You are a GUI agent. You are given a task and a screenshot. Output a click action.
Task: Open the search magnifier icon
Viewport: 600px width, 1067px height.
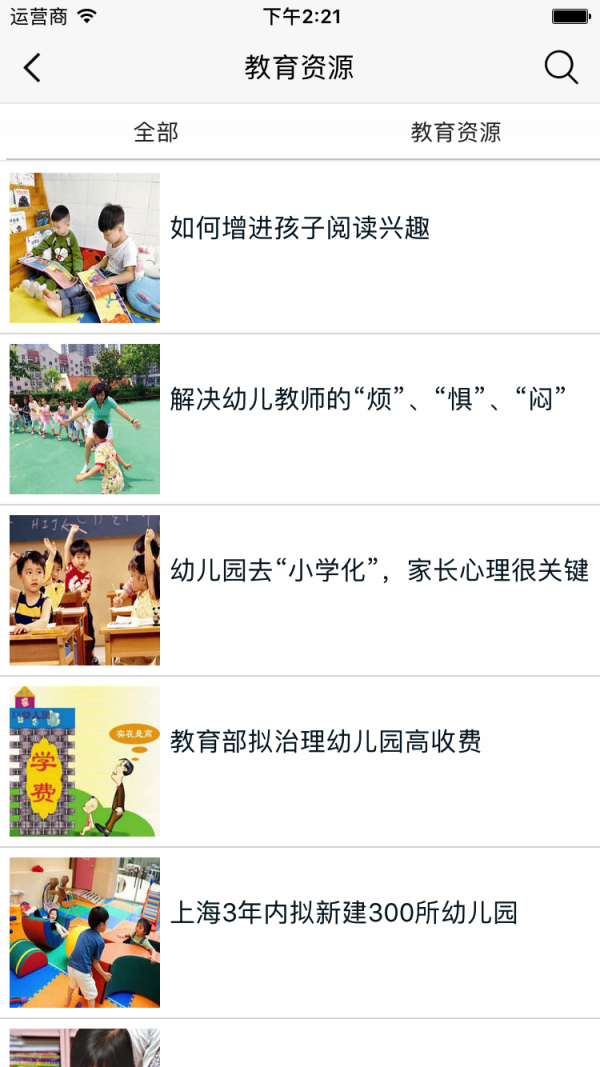[561, 68]
